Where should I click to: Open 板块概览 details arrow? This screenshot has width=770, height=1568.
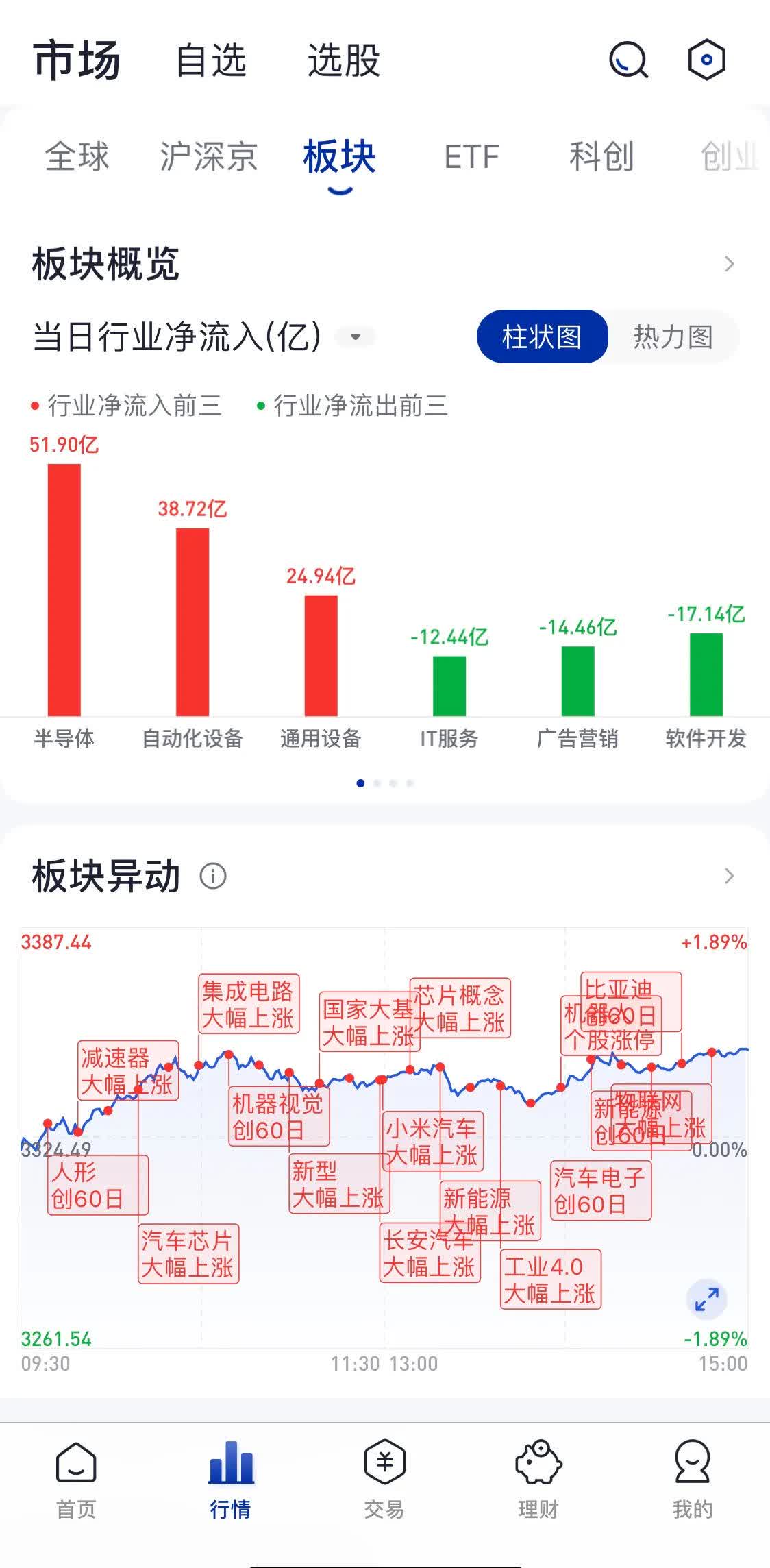pos(729,264)
